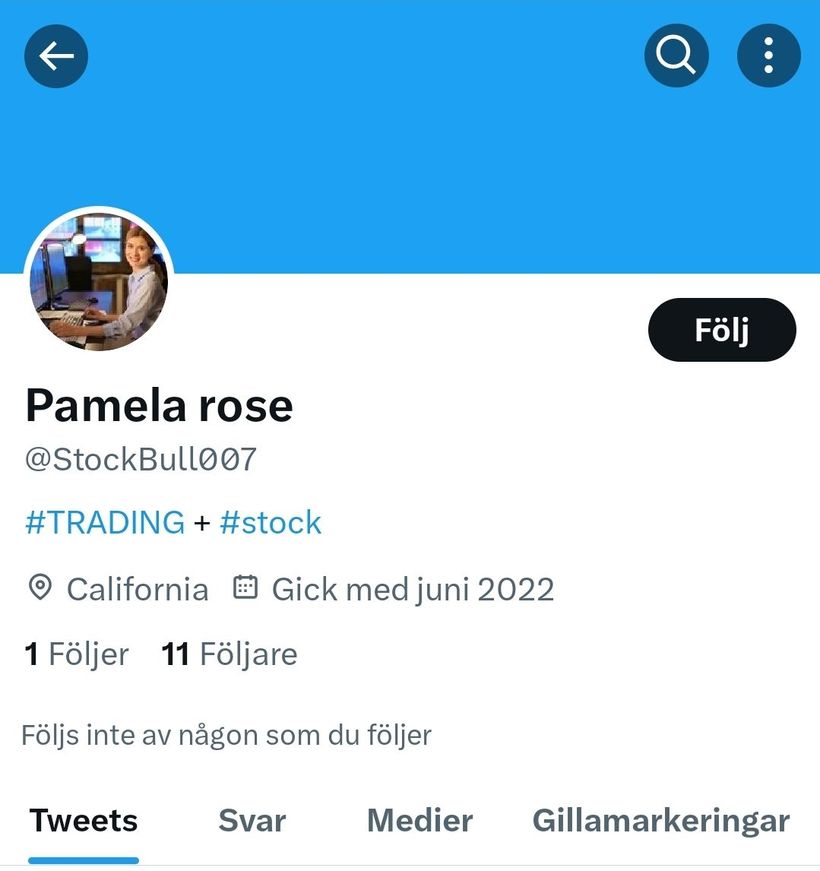View Pamela rose's profile picture
This screenshot has width=820, height=871.
coord(98,281)
